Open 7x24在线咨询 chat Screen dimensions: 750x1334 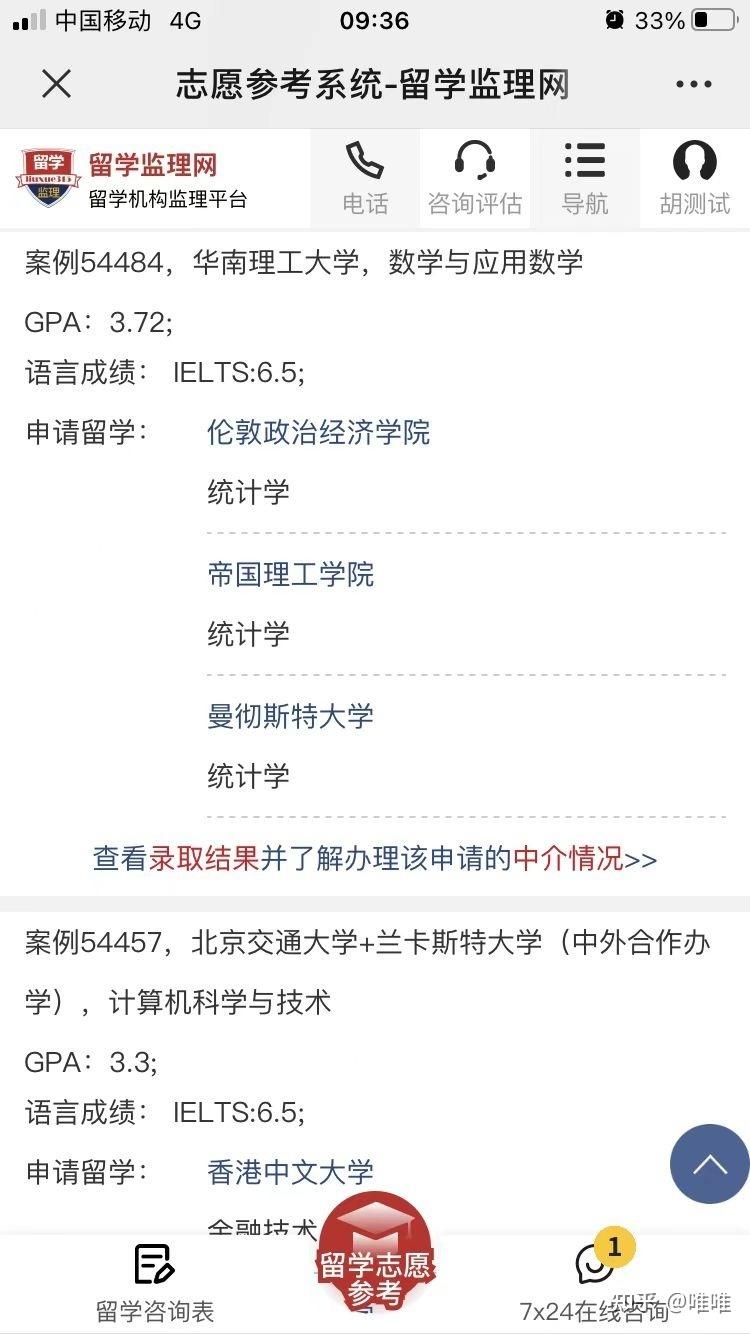[x=594, y=1285]
